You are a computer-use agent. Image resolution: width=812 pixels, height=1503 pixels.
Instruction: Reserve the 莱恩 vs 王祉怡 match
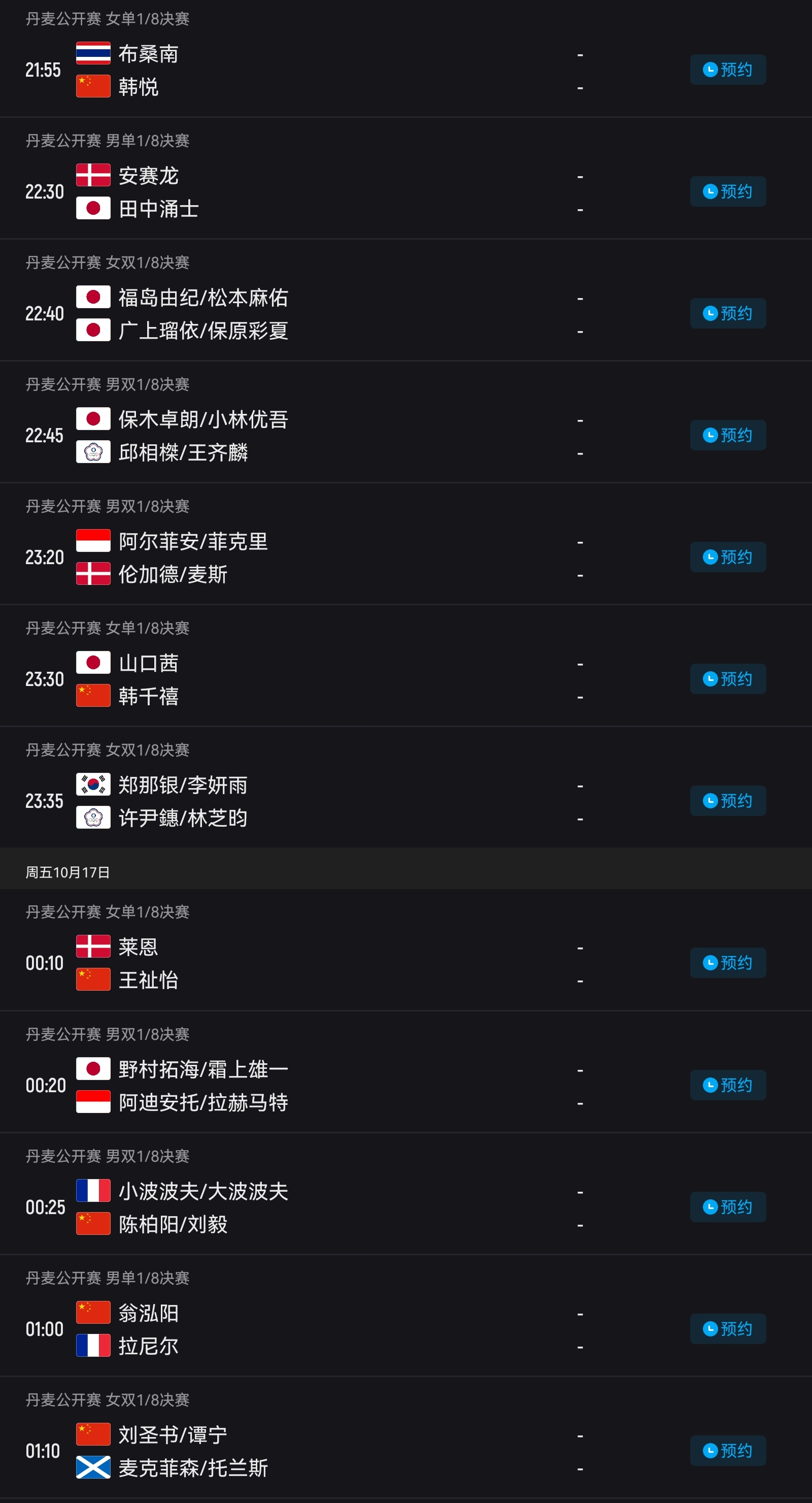coord(727,963)
